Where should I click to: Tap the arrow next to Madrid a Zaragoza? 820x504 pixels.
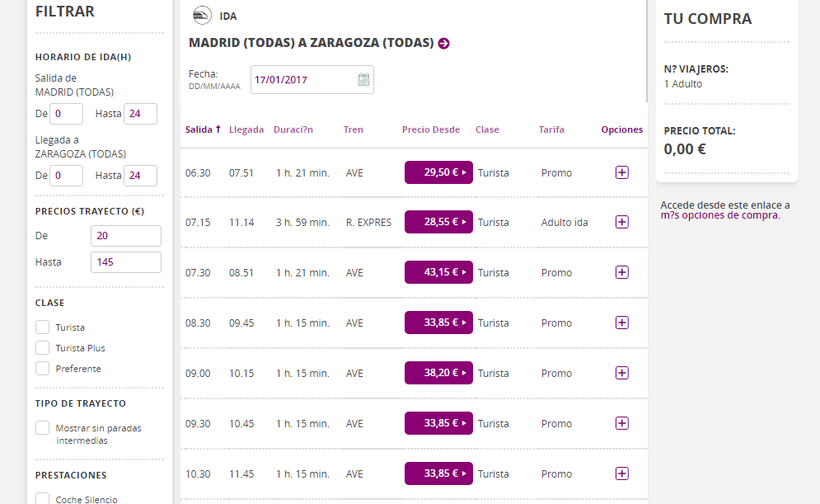pyautogui.click(x=444, y=43)
